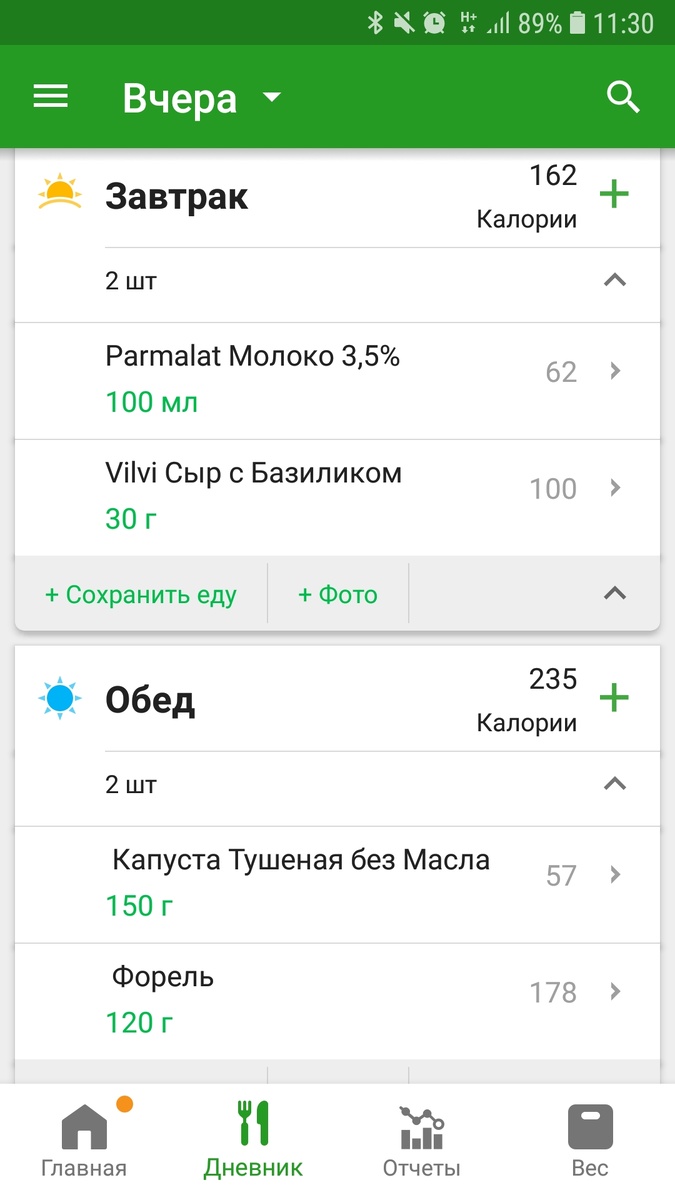Screen dimensions: 675x1200
Task: Add a Фото to Завтрак
Action: 338,595
